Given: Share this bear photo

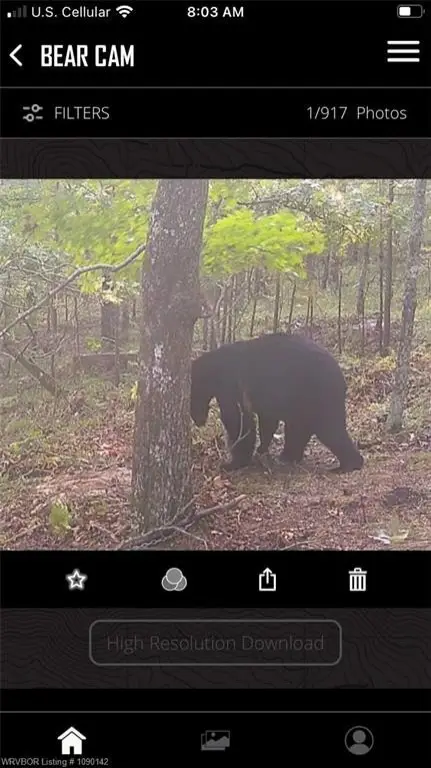Looking at the screenshot, I should [267, 580].
